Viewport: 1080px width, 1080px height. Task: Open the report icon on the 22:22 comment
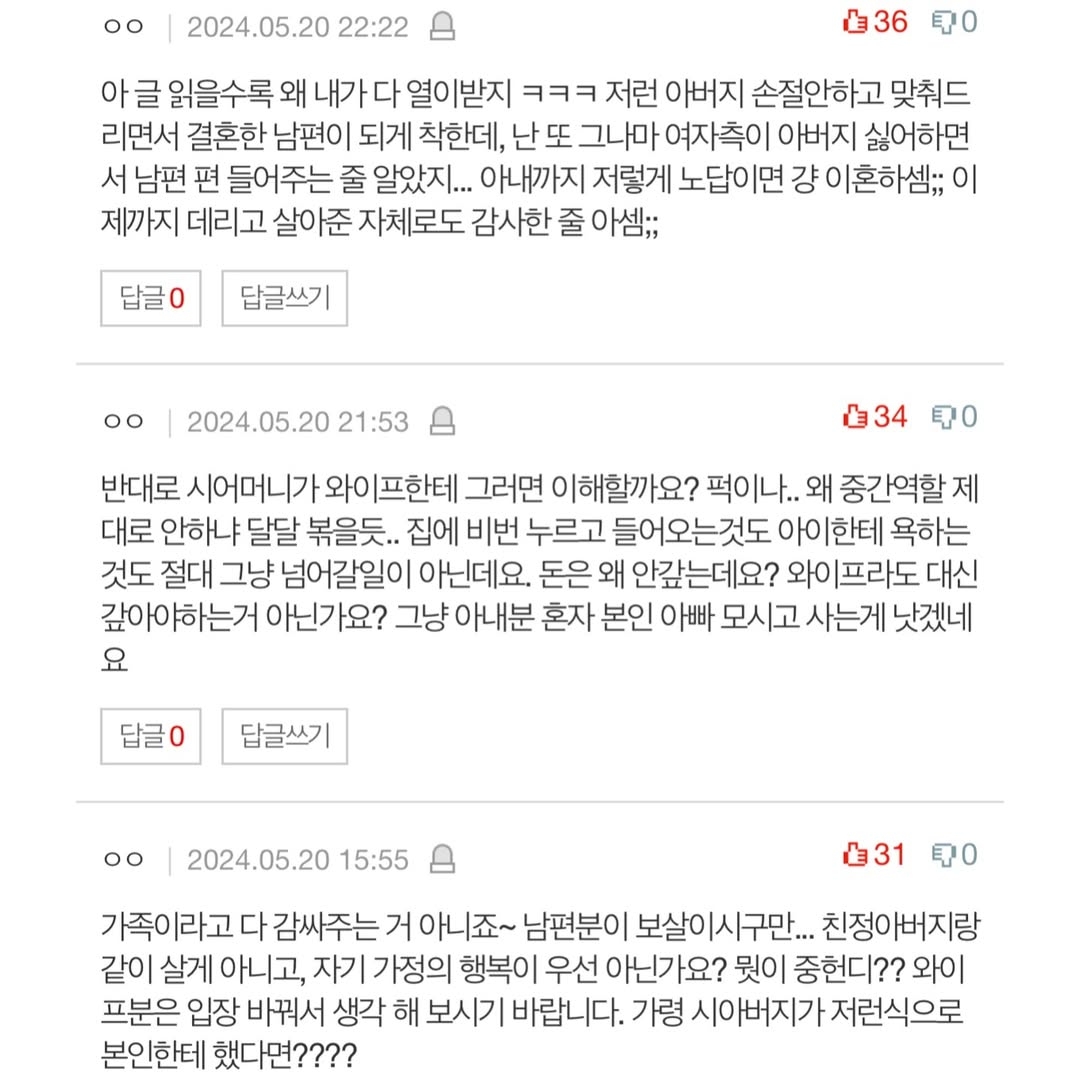(x=442, y=28)
